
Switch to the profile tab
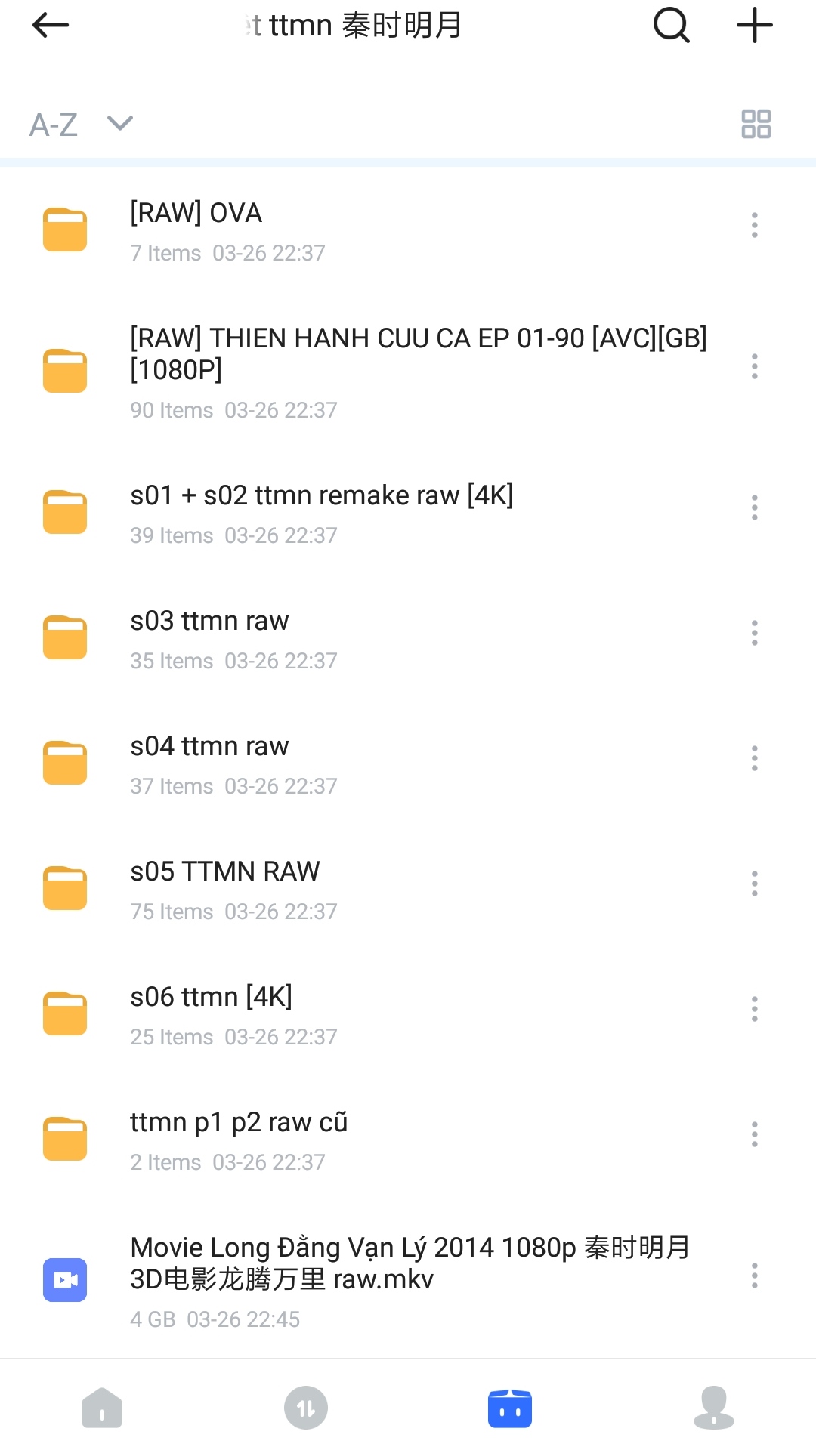pyautogui.click(x=714, y=1408)
